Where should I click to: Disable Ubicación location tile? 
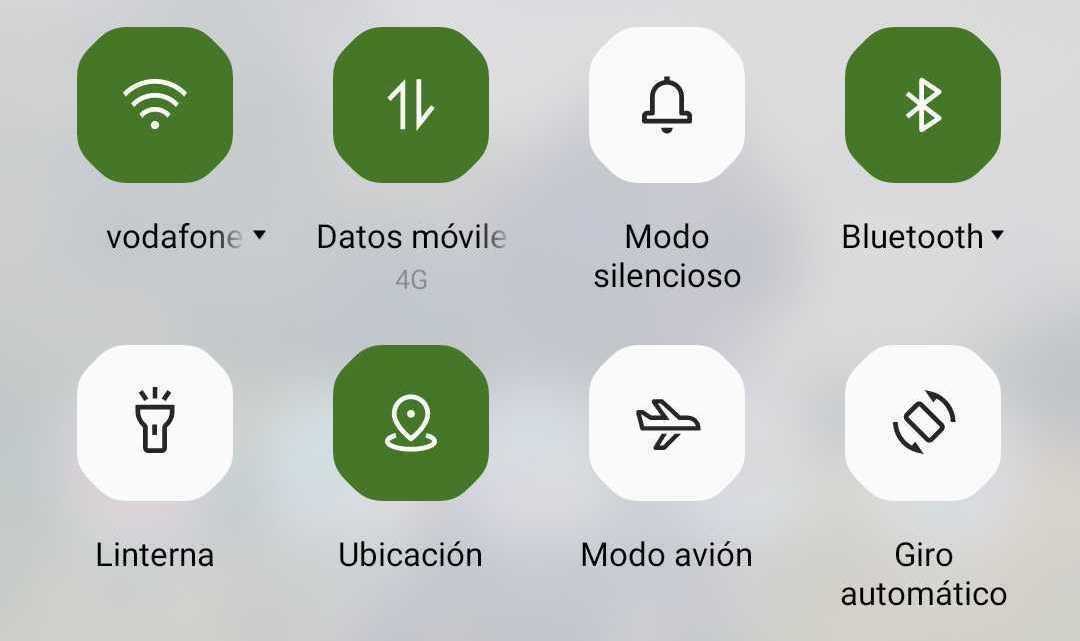tap(411, 423)
